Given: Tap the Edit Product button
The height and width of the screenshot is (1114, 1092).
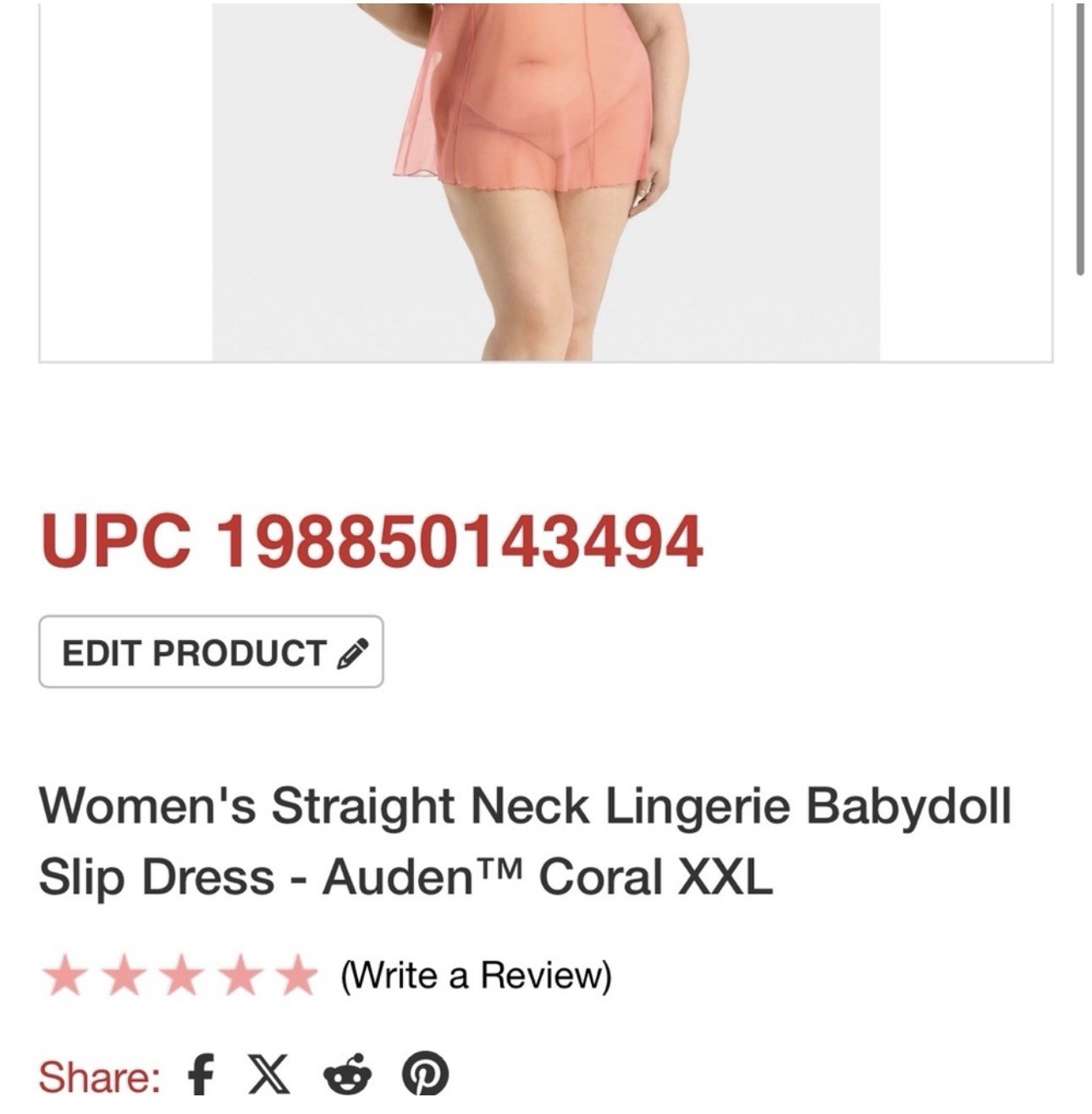Looking at the screenshot, I should 211,653.
